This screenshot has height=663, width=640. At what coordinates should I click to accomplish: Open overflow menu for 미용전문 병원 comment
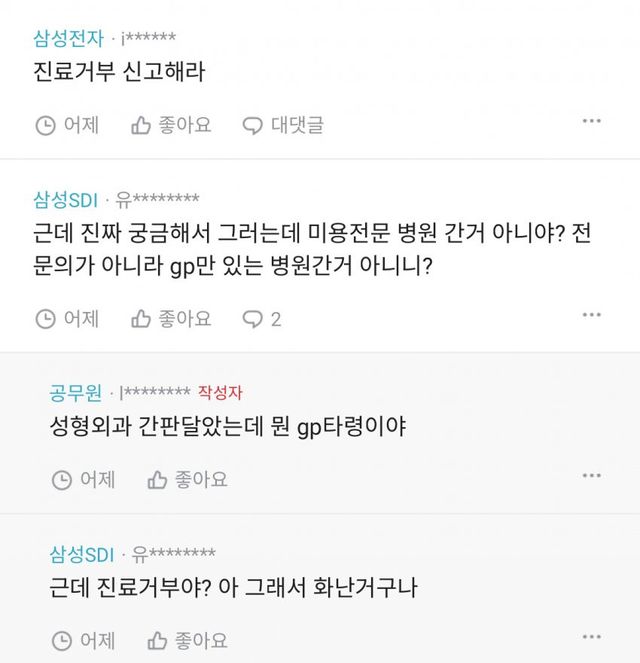tap(592, 315)
